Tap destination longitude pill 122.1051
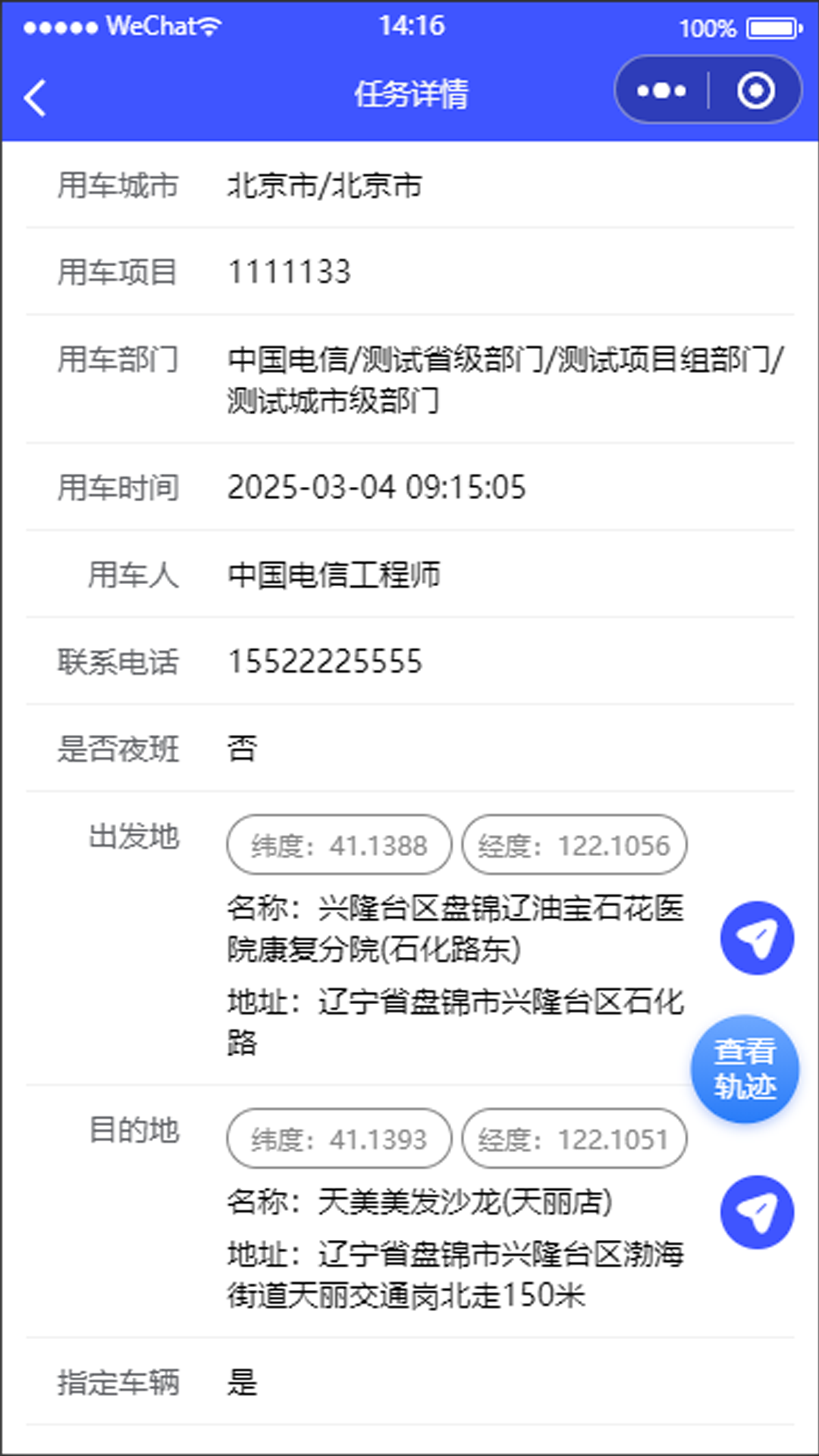The width and height of the screenshot is (819, 1456). [x=575, y=1137]
